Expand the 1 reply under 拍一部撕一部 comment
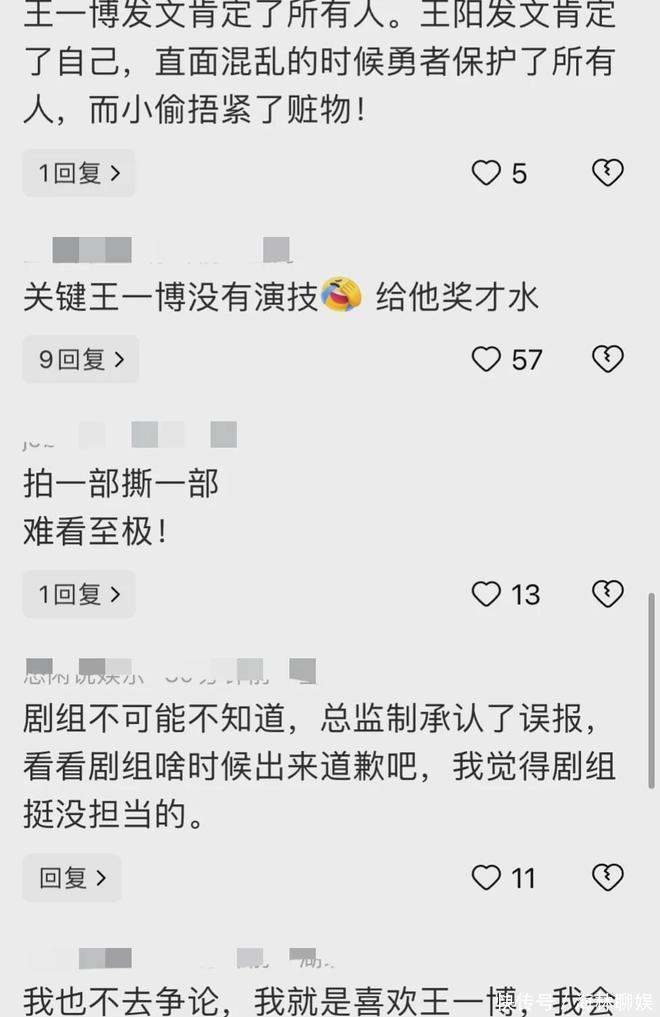The height and width of the screenshot is (1017, 660). 79,594
